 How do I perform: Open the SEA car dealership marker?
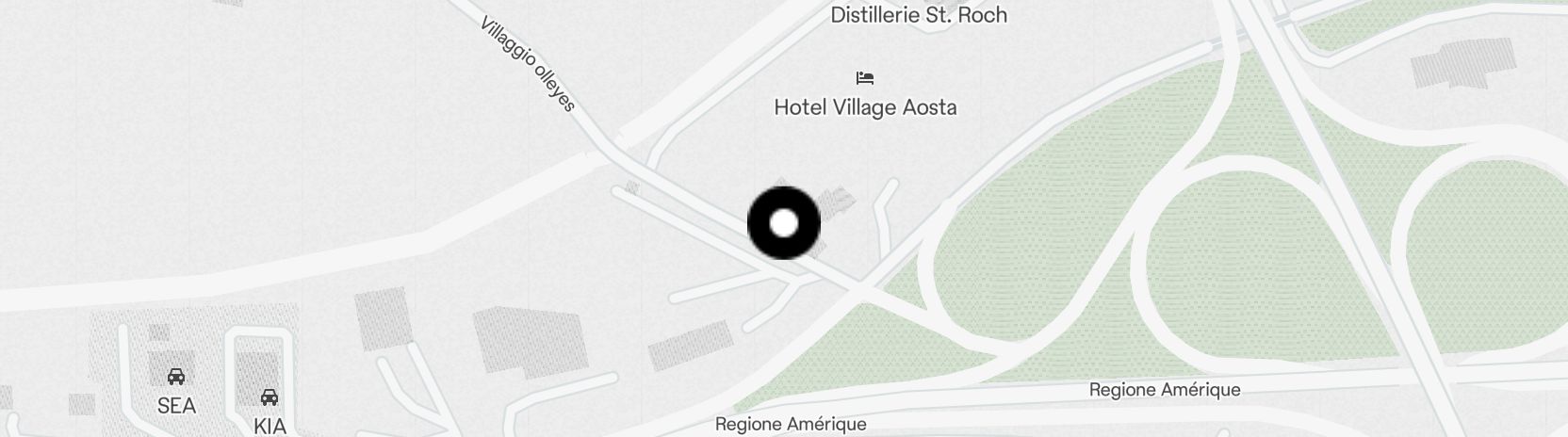(175, 378)
